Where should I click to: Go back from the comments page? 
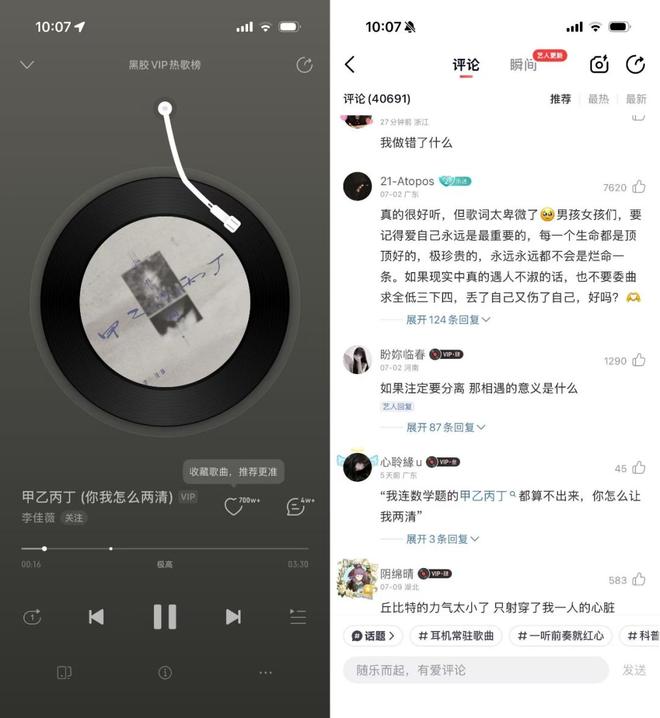tap(350, 65)
